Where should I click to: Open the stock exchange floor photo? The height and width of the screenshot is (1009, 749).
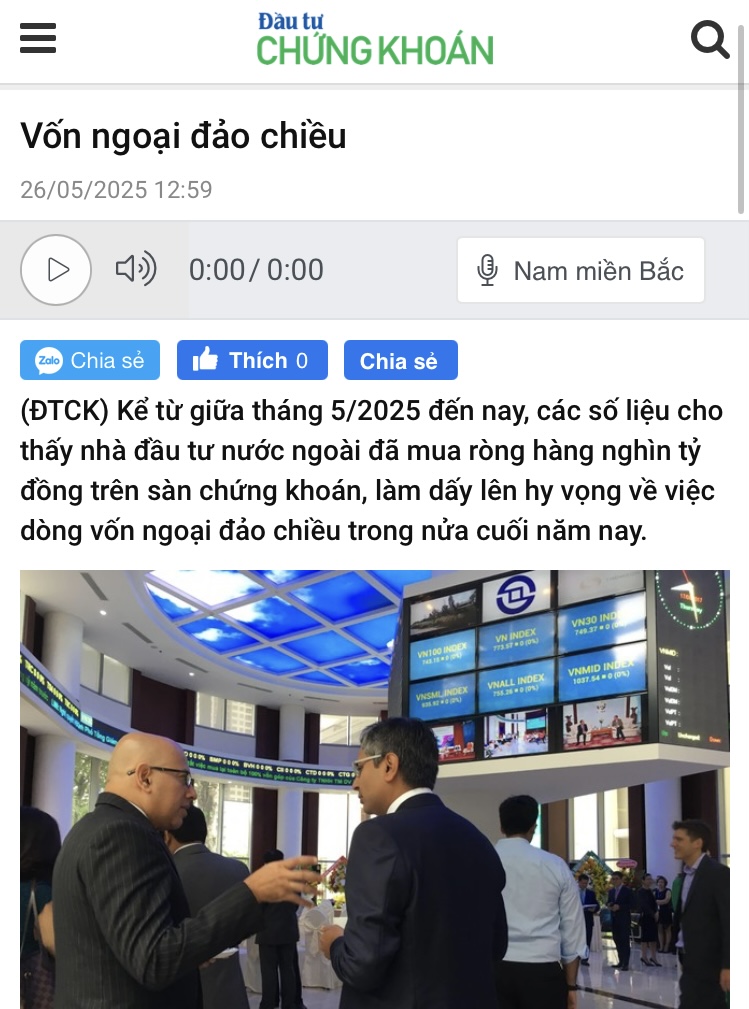tap(374, 788)
